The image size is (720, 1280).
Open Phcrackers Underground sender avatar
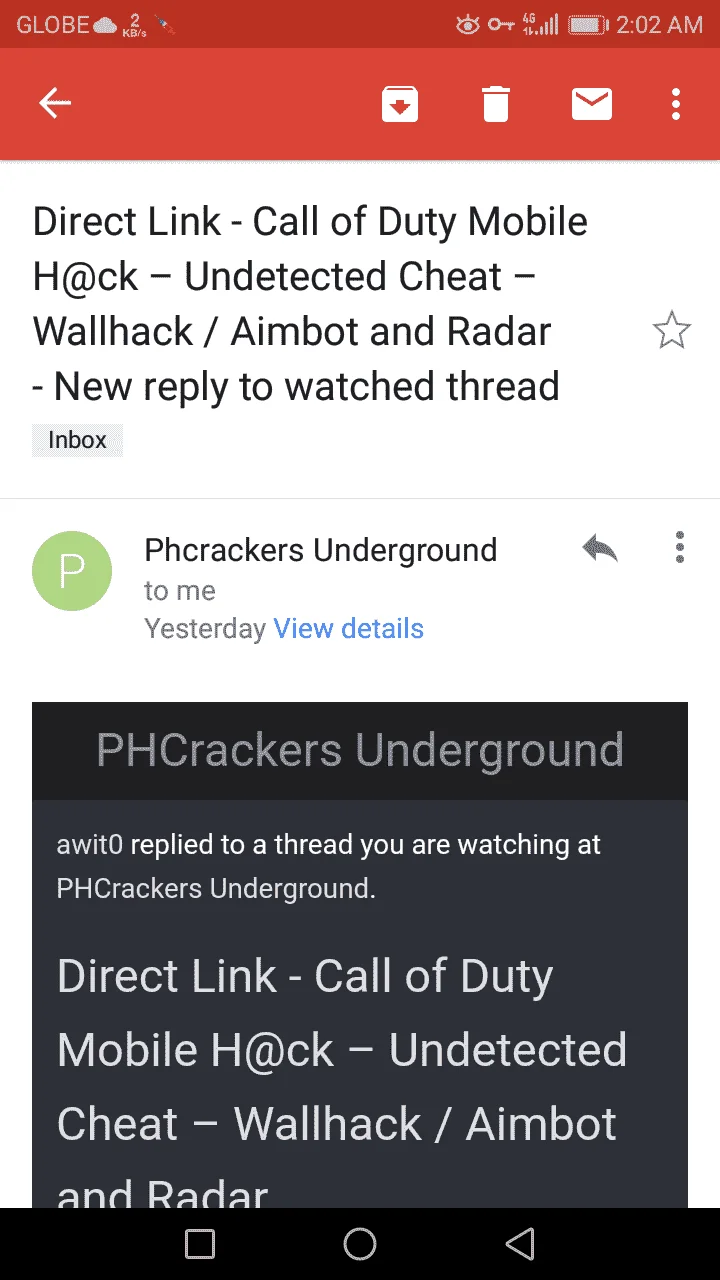pos(72,571)
